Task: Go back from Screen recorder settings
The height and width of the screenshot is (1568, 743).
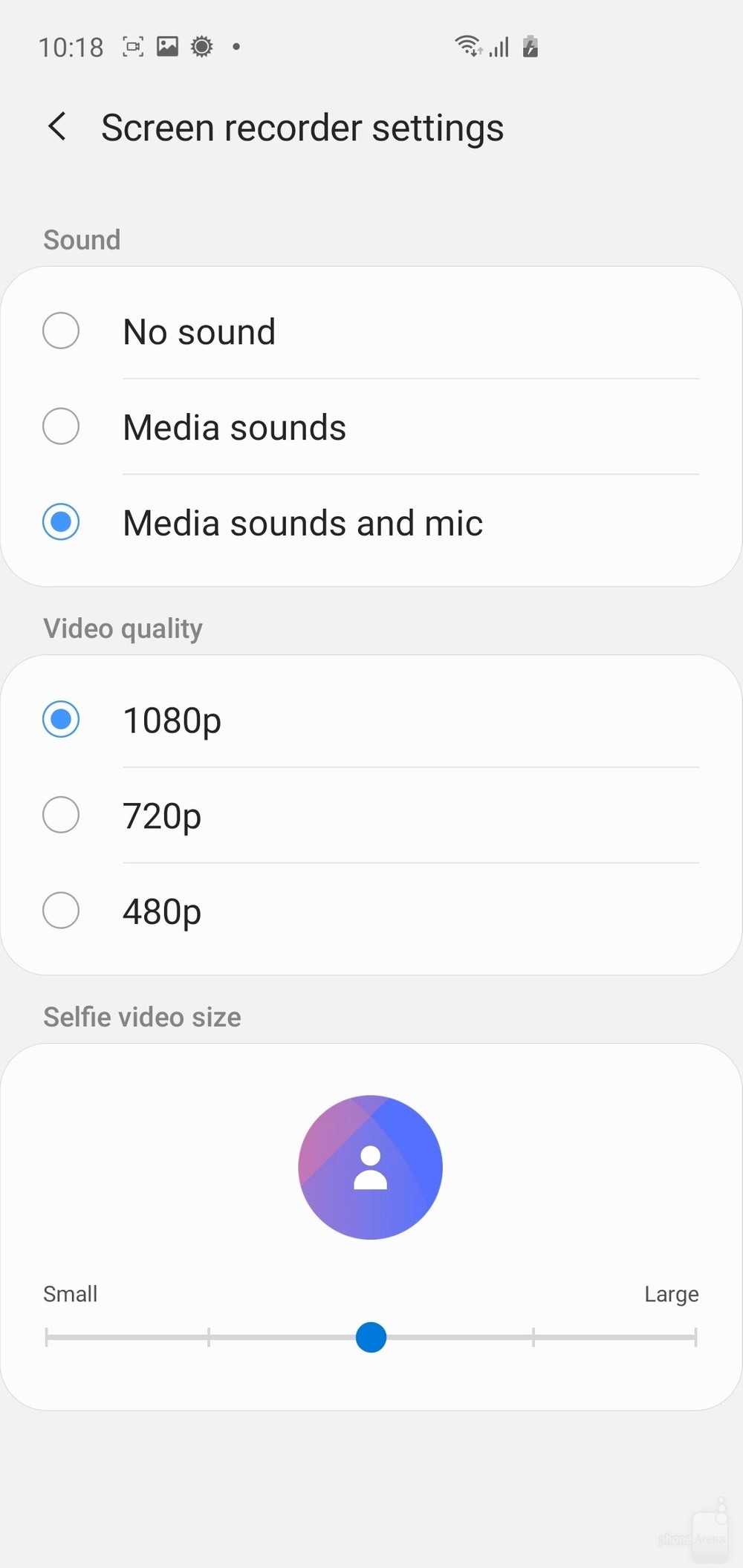Action: [57, 126]
